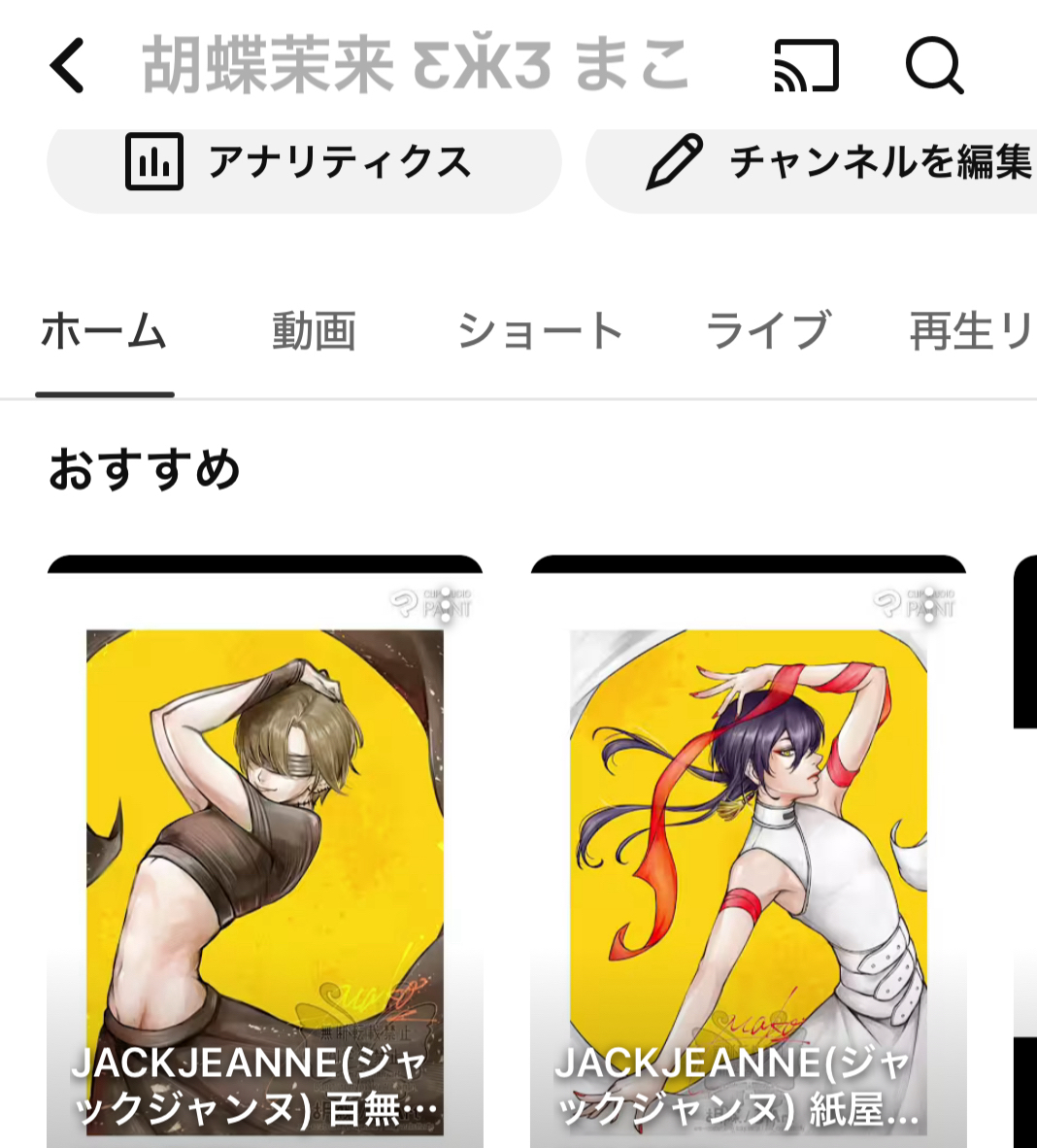
Task: Switch to the ライブ tab
Action: coord(767,332)
